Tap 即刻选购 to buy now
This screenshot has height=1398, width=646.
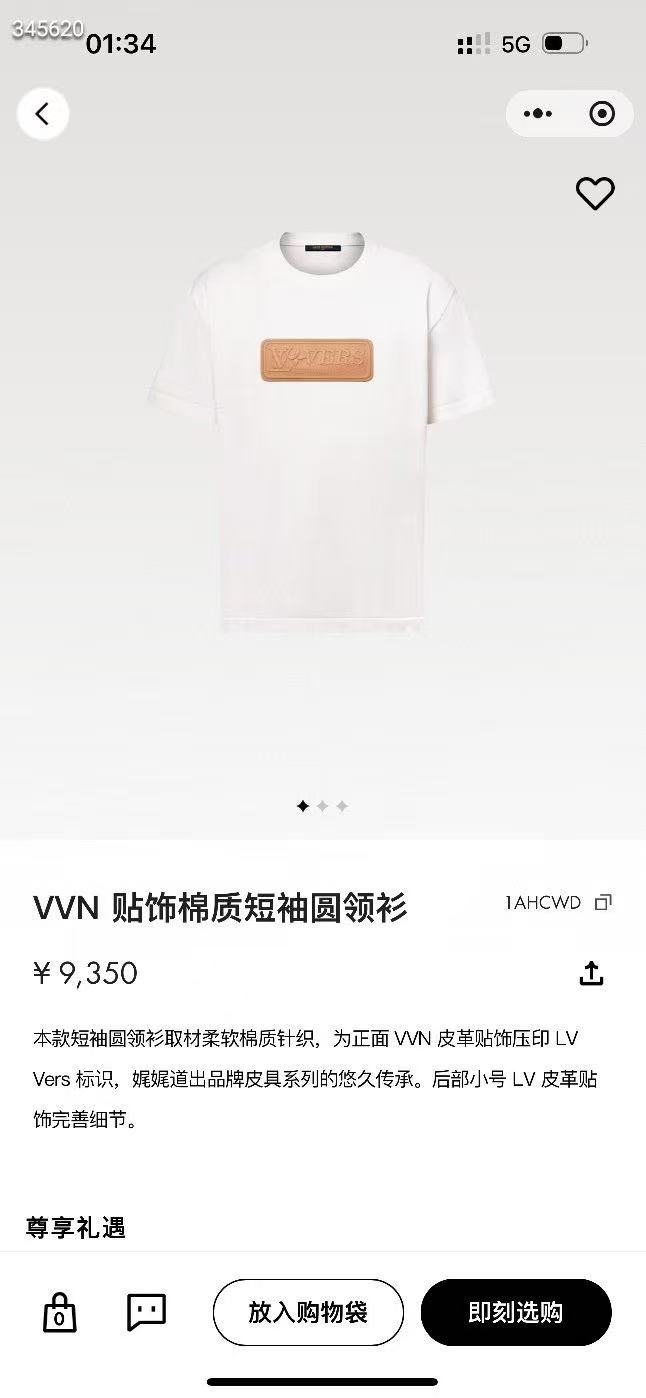pyautogui.click(x=515, y=1312)
